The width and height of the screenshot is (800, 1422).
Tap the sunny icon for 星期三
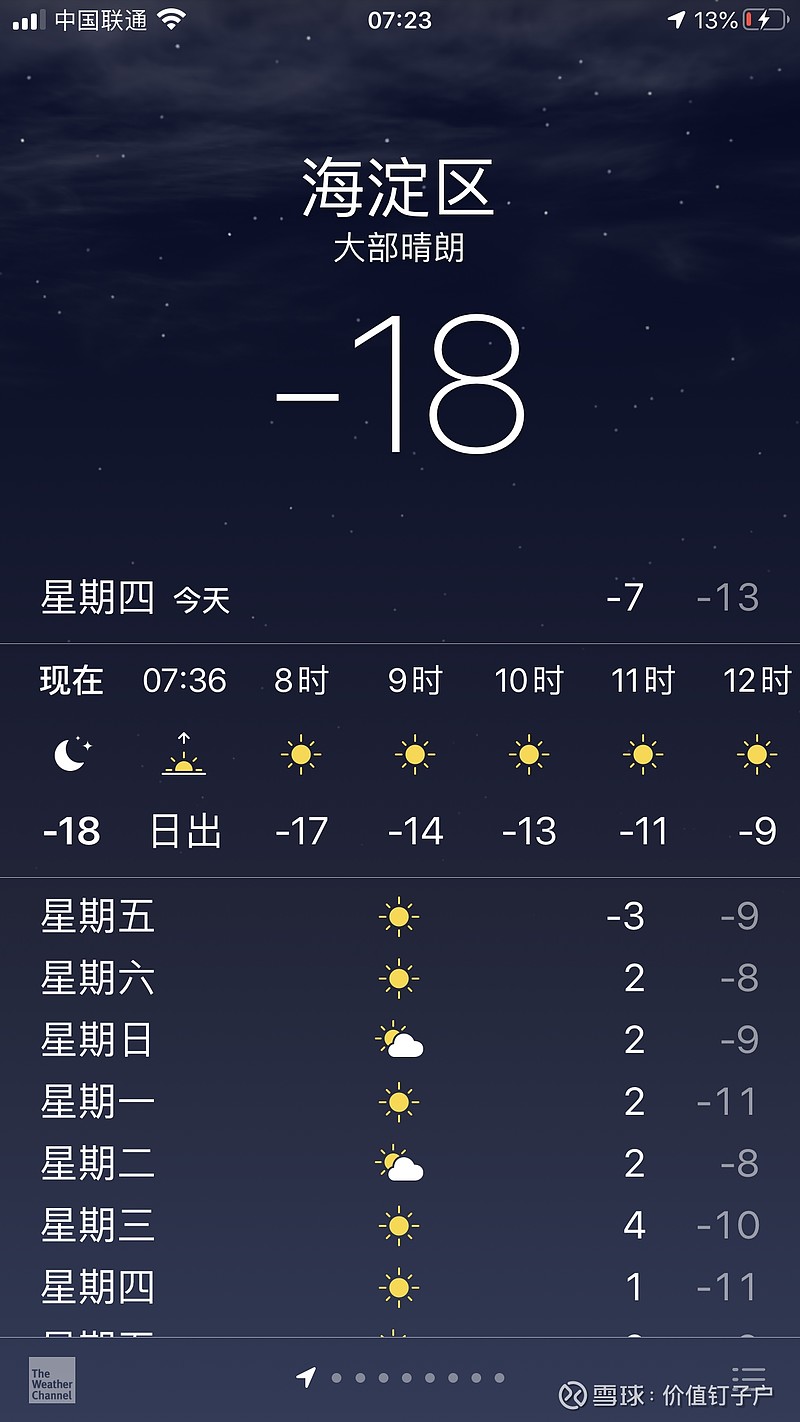(400, 1225)
